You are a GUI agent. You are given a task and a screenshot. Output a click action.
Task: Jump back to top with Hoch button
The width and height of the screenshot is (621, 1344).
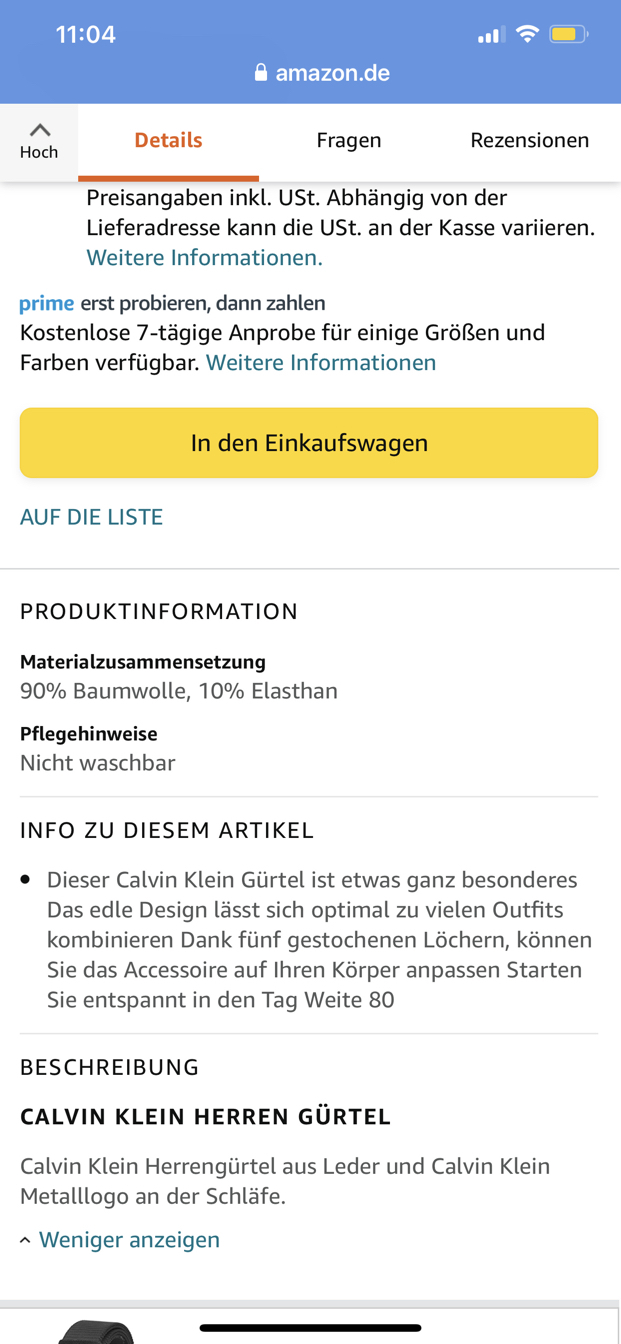point(39,141)
